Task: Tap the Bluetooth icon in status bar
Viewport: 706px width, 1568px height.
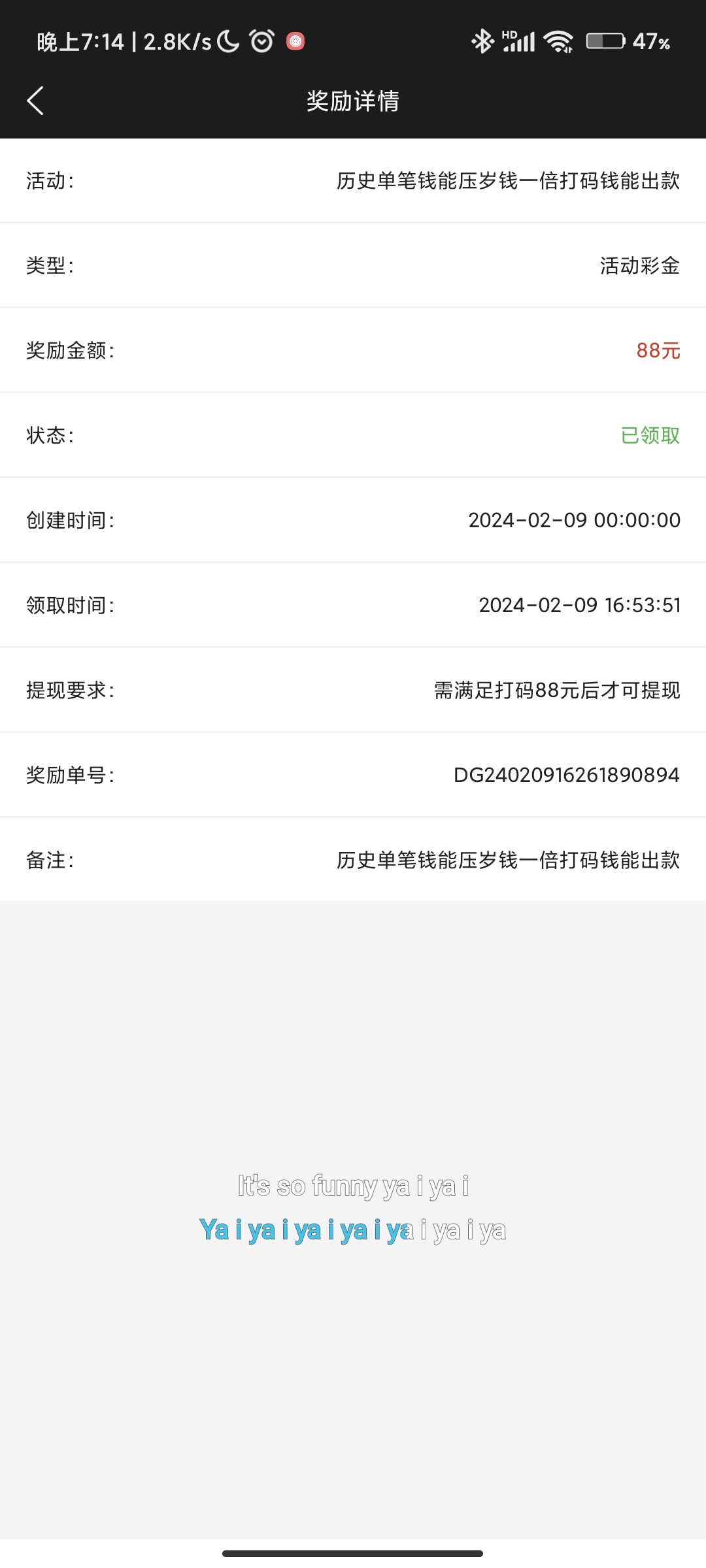Action: coord(482,41)
